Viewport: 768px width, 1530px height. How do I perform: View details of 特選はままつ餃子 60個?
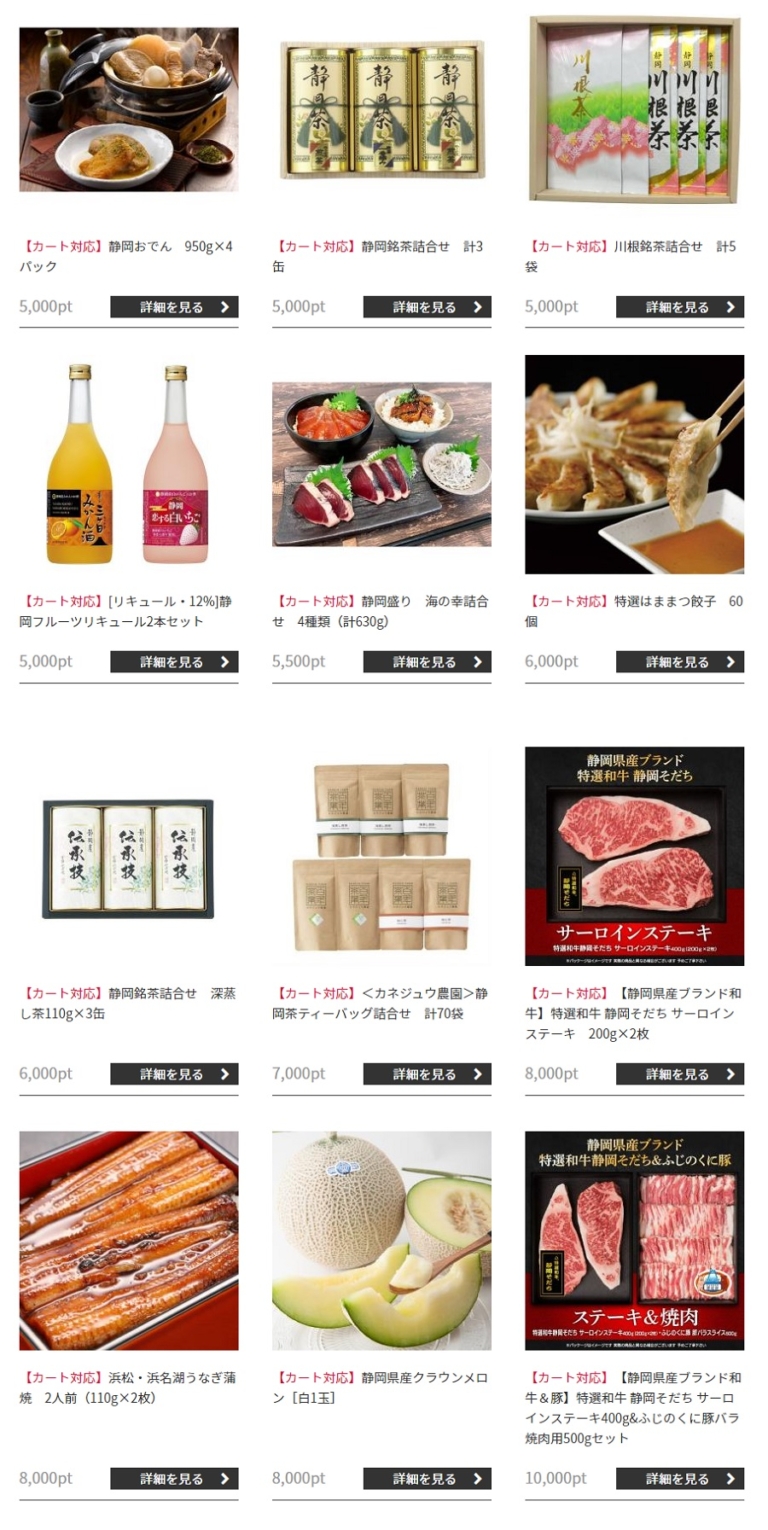(x=680, y=662)
